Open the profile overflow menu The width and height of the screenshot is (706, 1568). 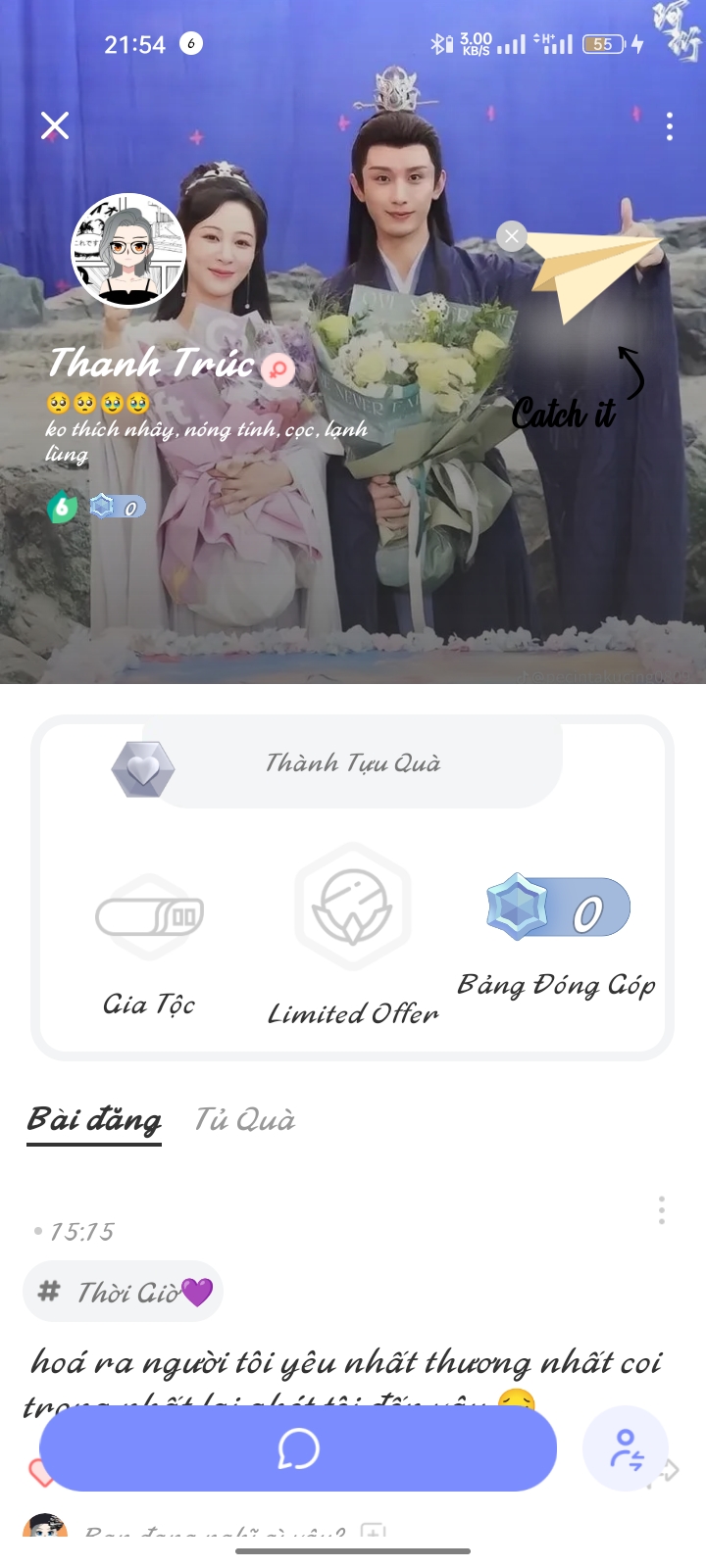tap(669, 126)
